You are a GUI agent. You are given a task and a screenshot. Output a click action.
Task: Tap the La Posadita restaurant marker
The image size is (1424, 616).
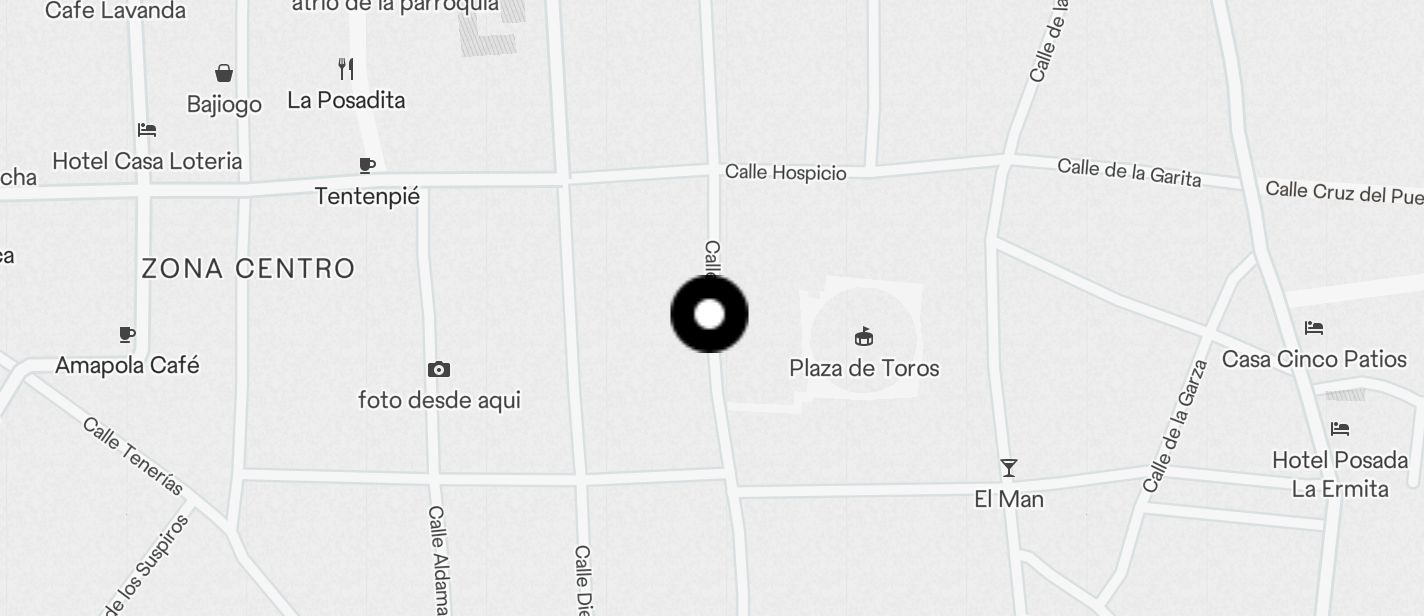[x=346, y=69]
